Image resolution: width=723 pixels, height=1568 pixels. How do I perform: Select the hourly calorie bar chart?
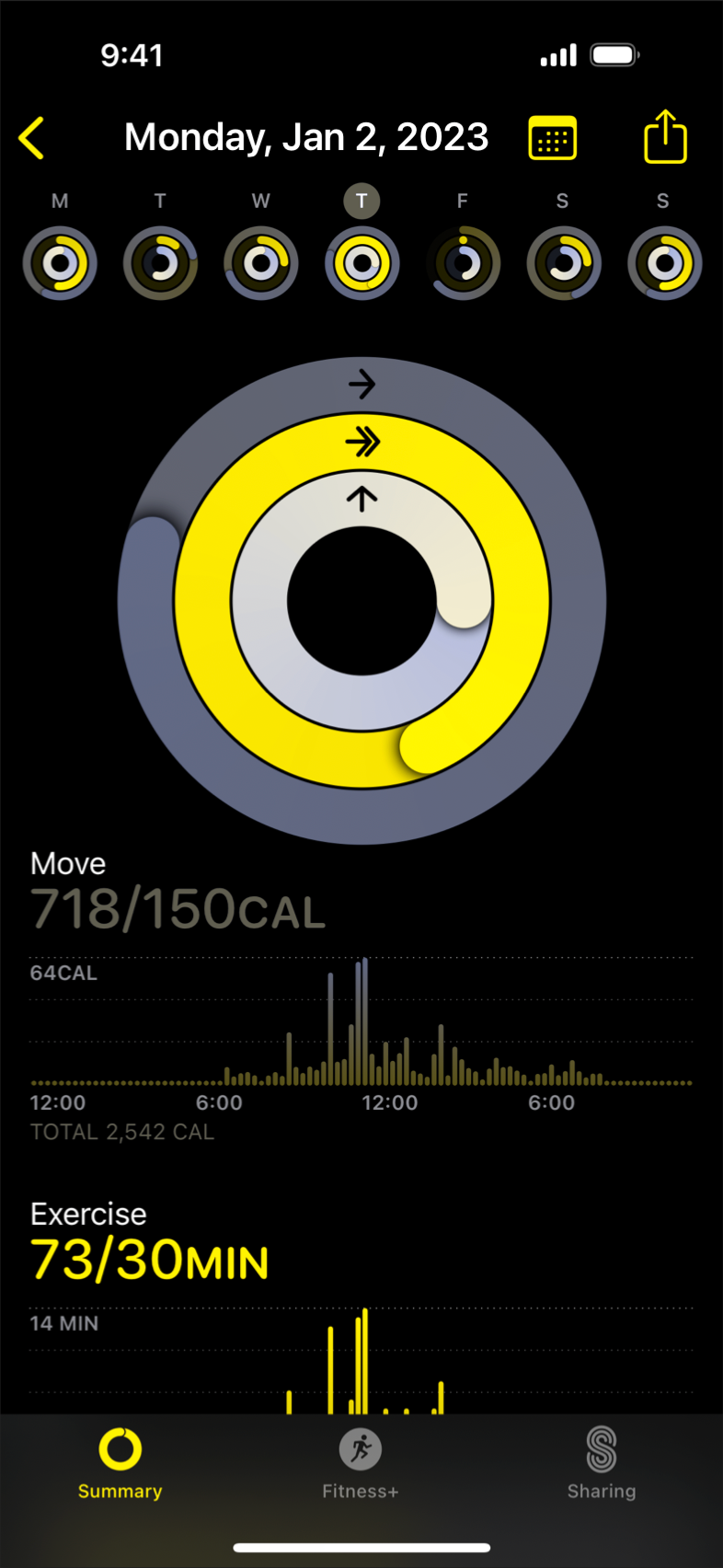click(x=361, y=1031)
